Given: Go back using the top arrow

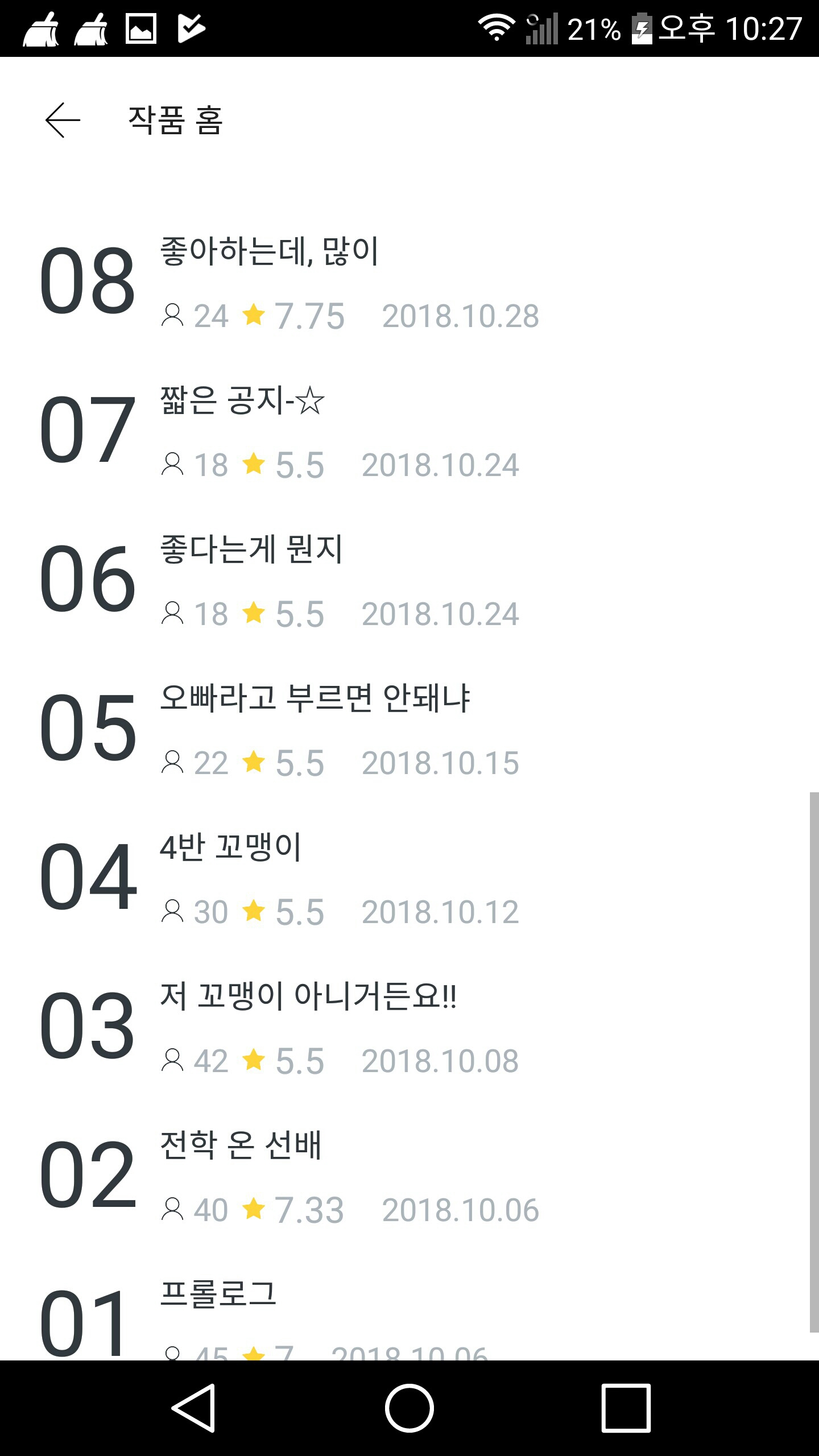Looking at the screenshot, I should [63, 120].
